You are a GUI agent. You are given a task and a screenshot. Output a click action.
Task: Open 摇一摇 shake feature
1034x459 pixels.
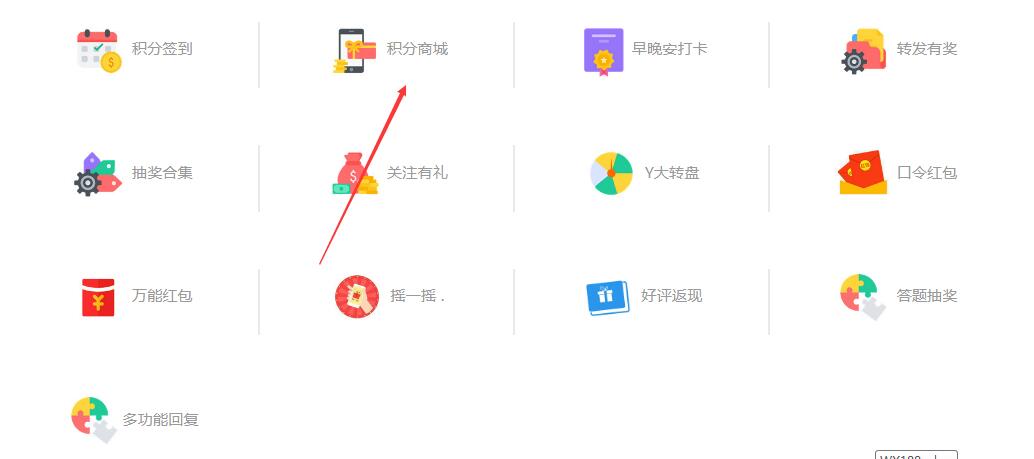391,296
